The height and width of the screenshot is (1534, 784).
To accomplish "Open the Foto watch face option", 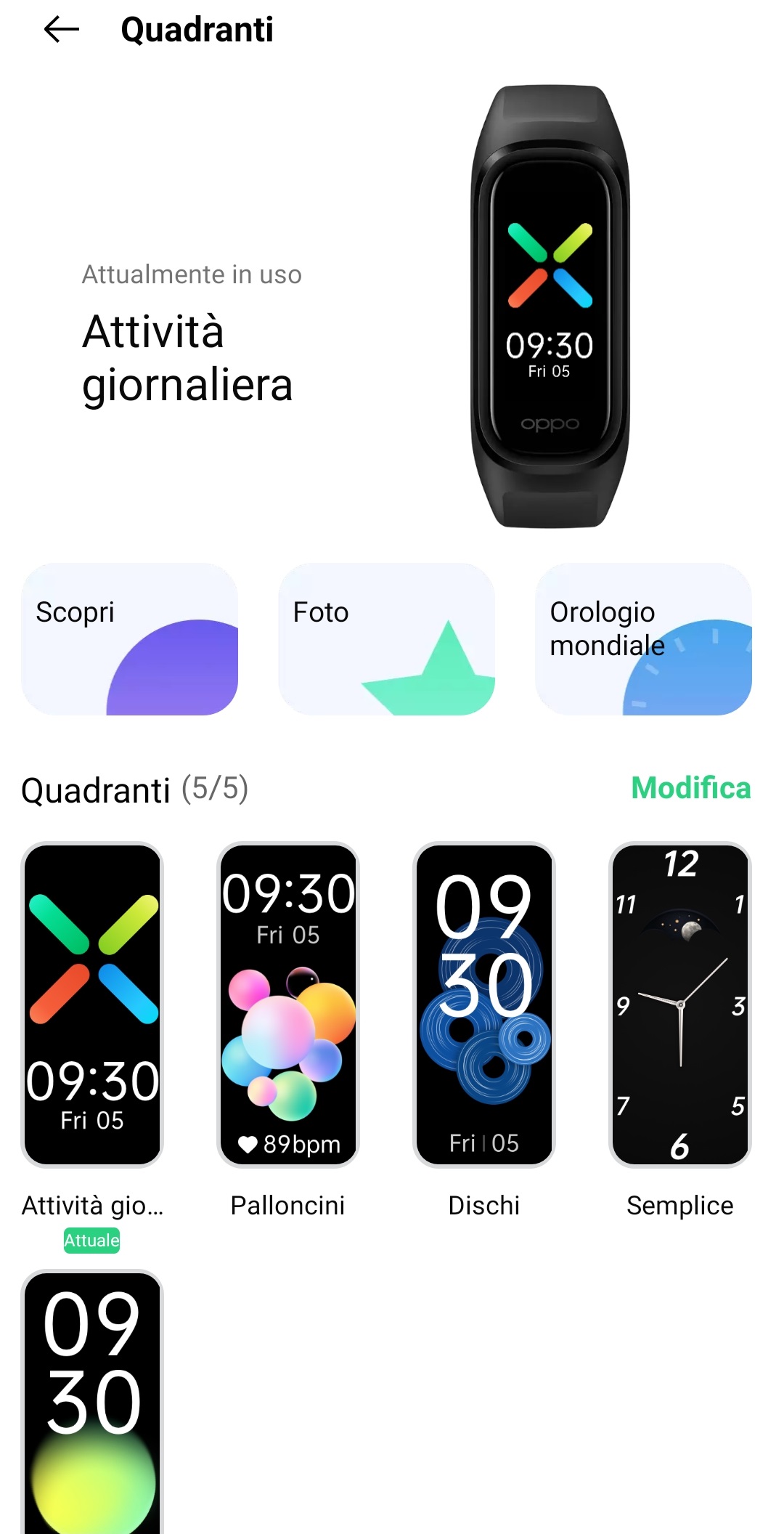I will click(x=386, y=639).
